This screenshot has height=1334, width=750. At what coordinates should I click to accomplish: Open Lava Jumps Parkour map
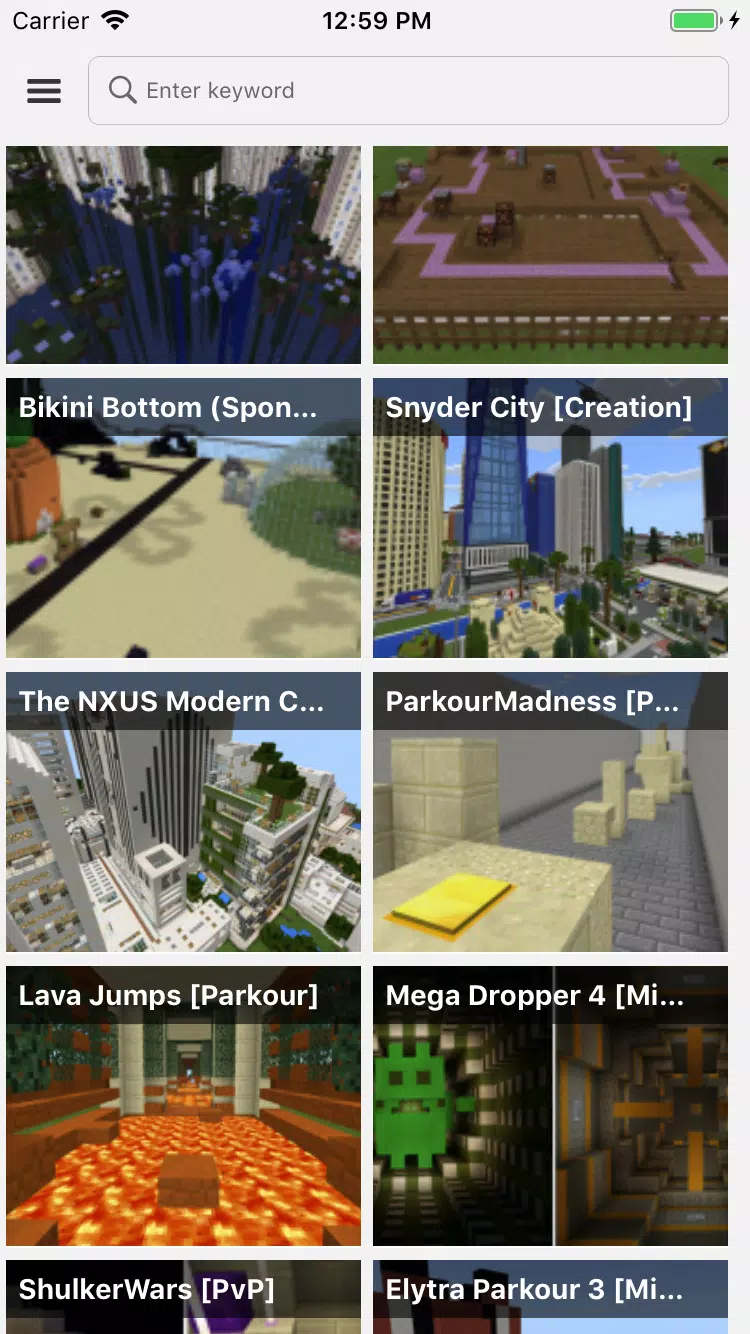tap(183, 1105)
